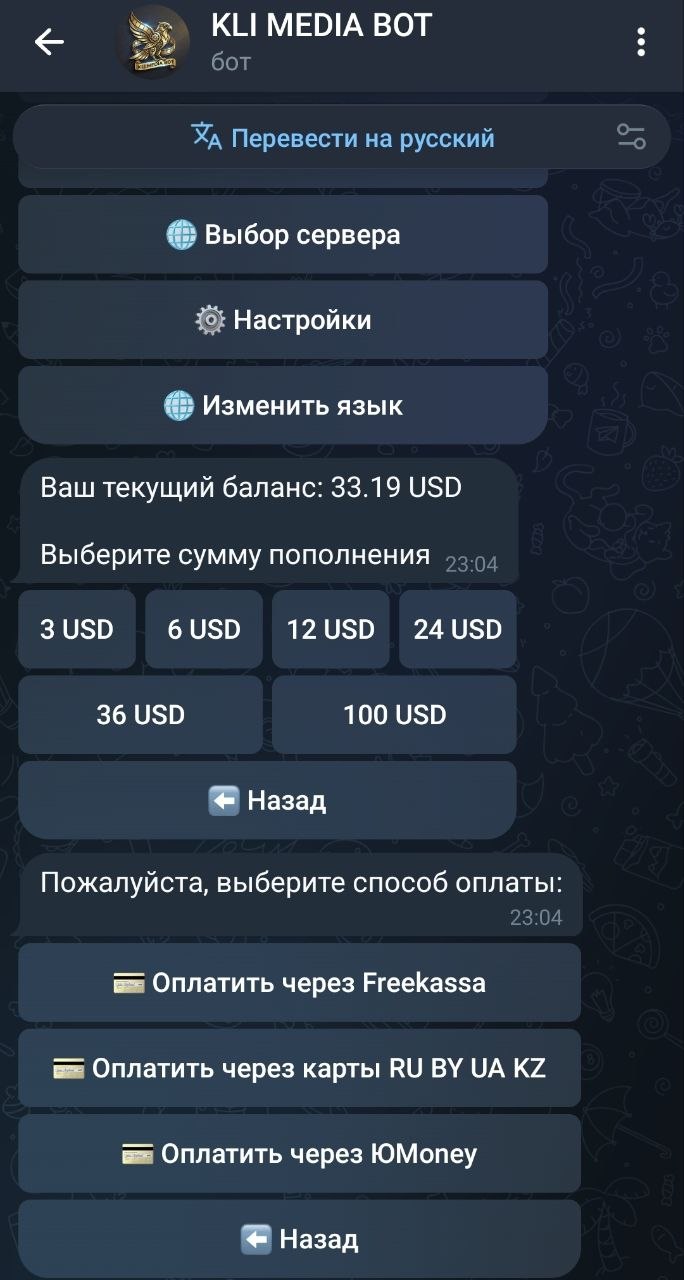Open the chat overflow menu
Viewport: 684px width, 1280px height.
641,42
